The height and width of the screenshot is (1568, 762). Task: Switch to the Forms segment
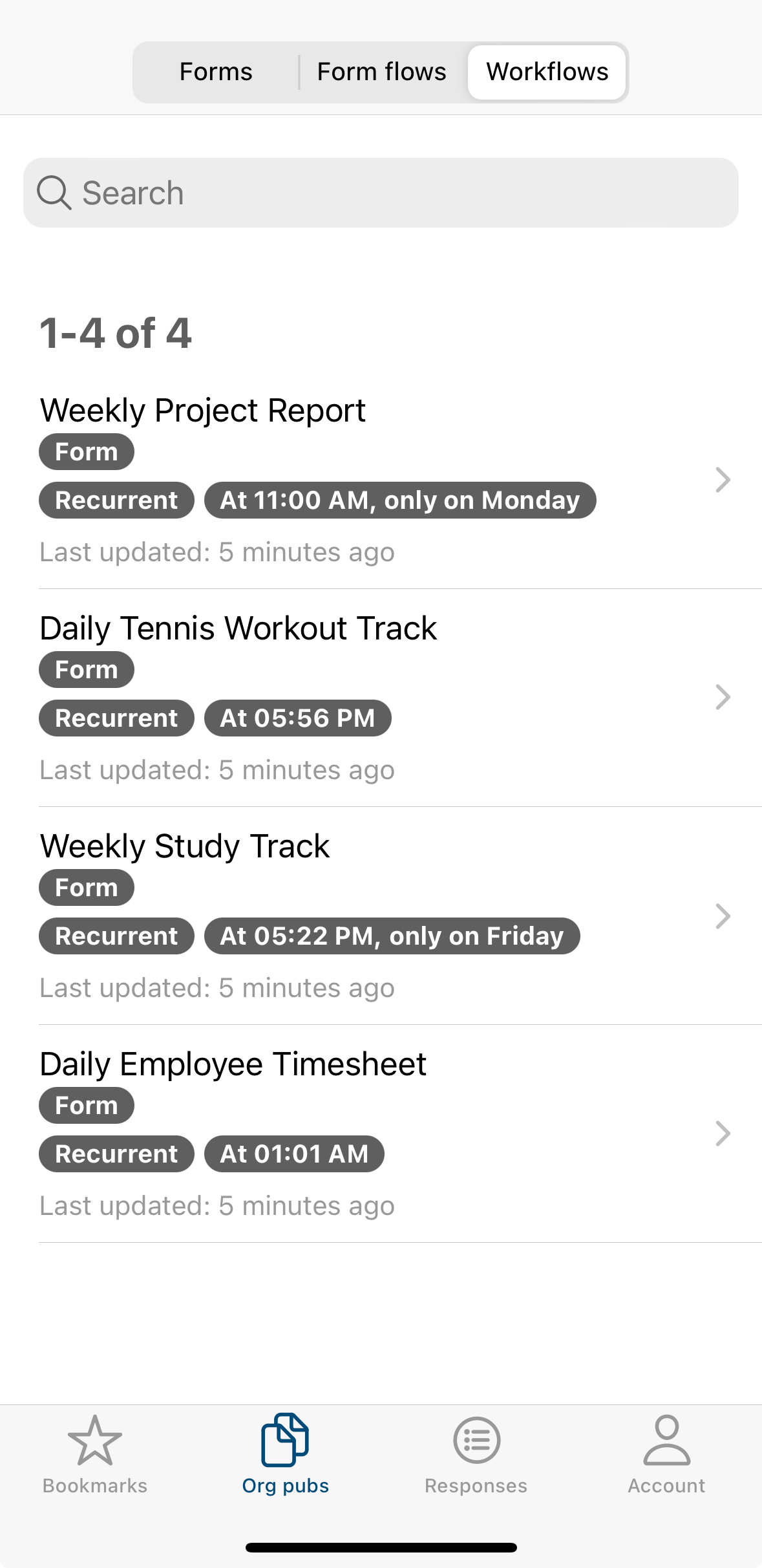pyautogui.click(x=216, y=72)
